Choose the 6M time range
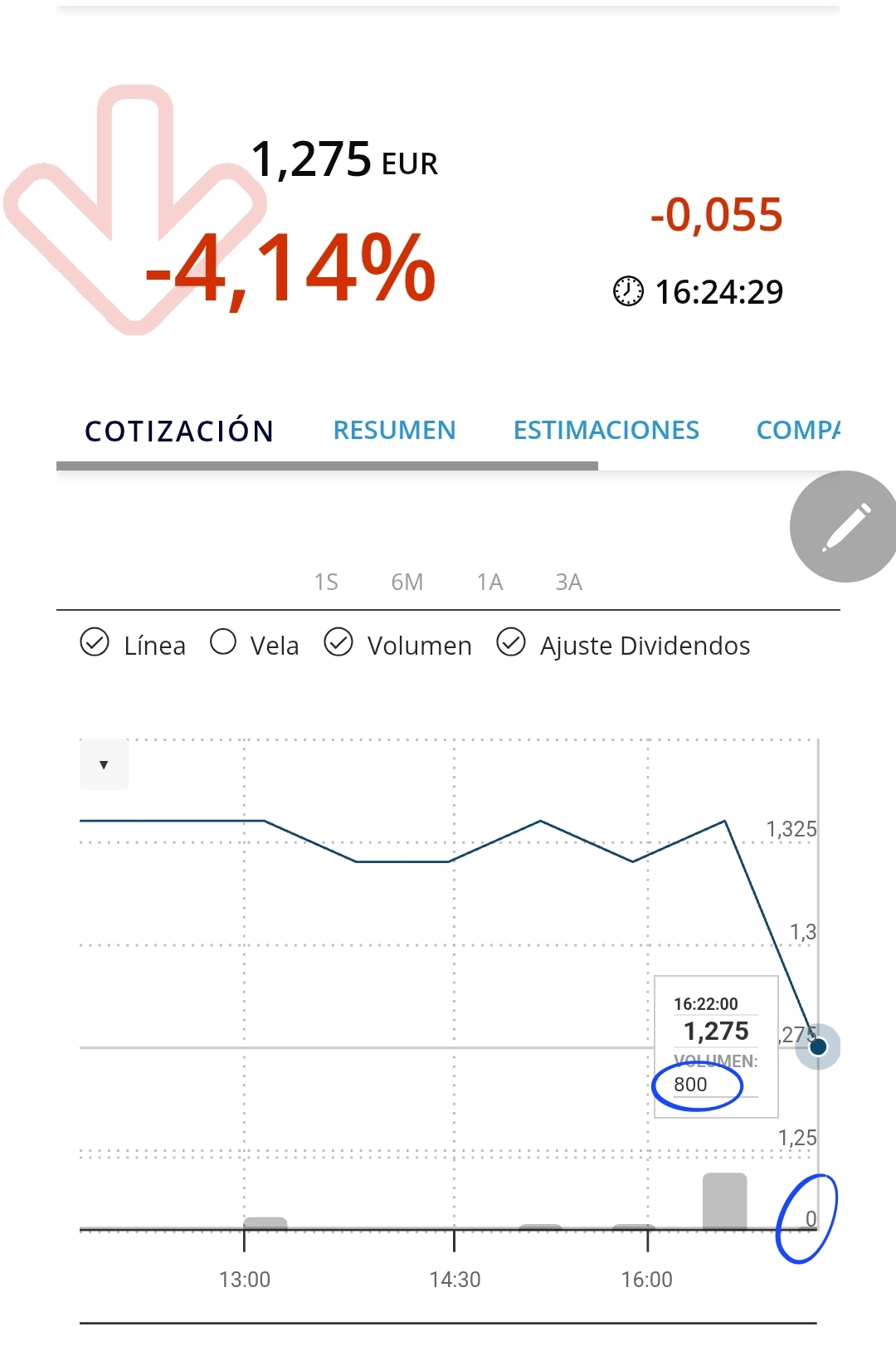 coord(407,582)
